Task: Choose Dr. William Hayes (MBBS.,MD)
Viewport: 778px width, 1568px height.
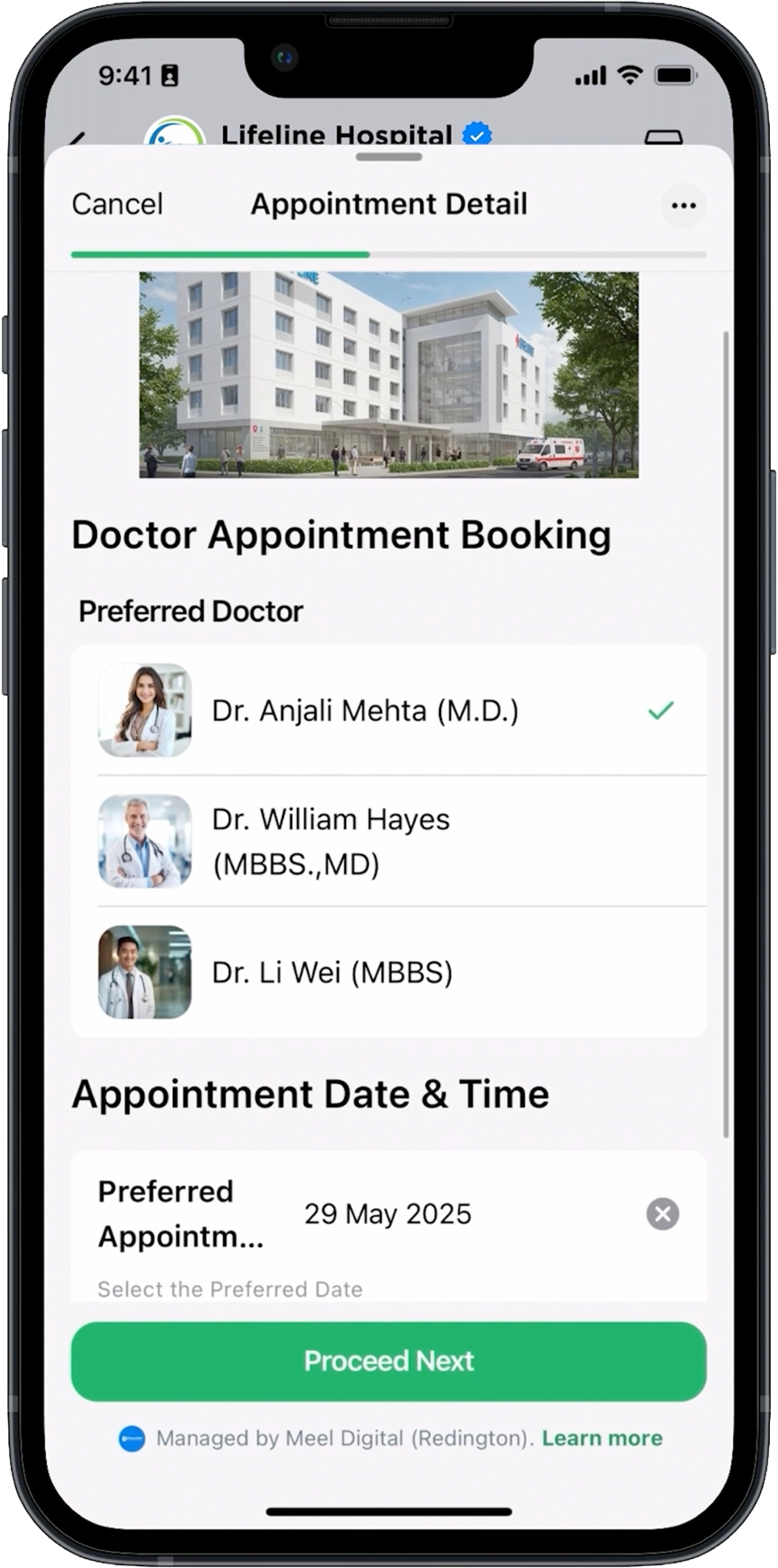Action: 388,841
